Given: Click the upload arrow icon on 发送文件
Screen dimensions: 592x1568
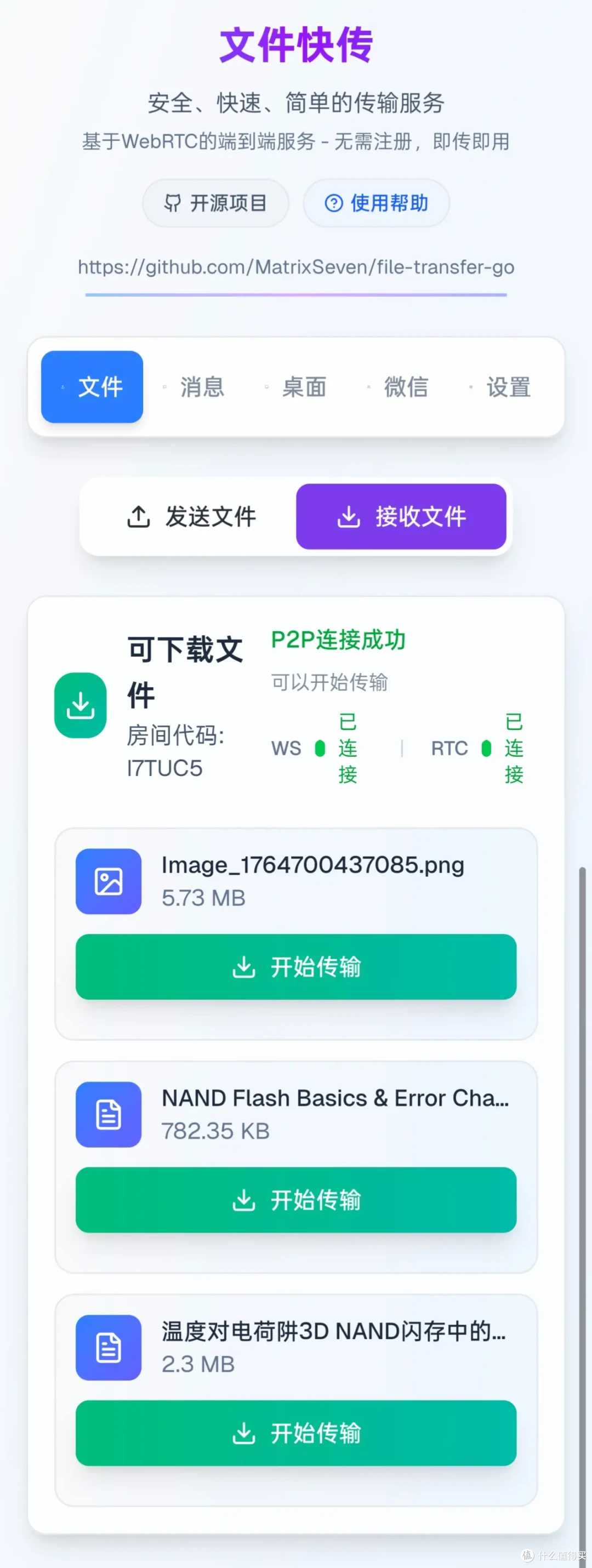Looking at the screenshot, I should (x=138, y=517).
